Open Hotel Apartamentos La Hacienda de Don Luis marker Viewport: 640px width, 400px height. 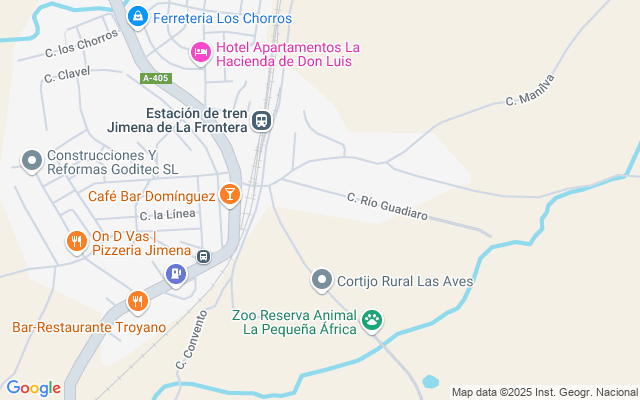(201, 52)
